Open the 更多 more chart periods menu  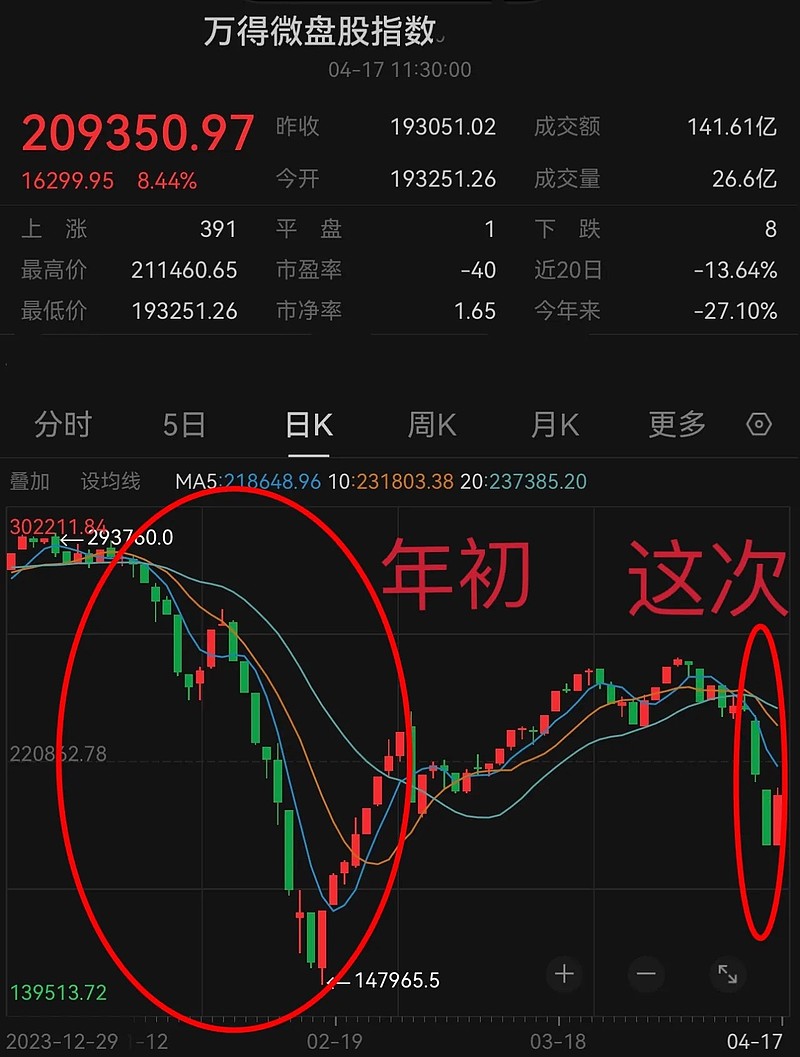click(675, 425)
